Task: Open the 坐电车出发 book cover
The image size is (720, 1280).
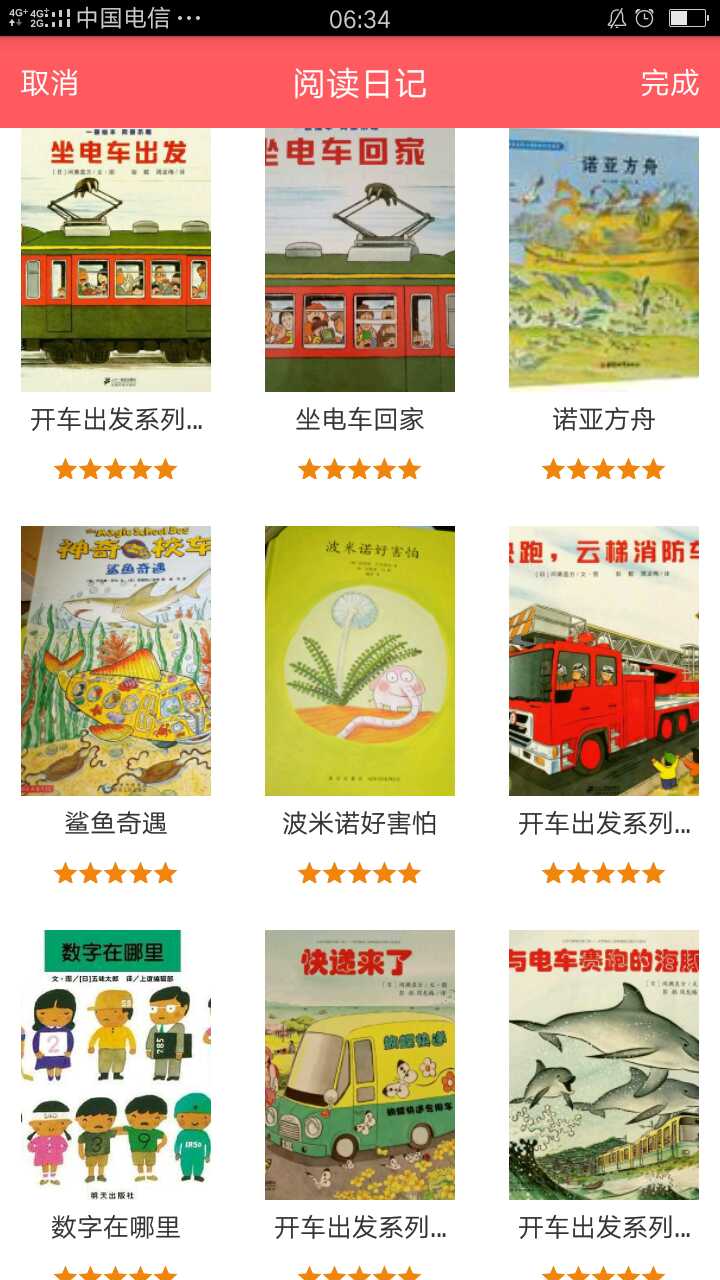Action: point(116,260)
